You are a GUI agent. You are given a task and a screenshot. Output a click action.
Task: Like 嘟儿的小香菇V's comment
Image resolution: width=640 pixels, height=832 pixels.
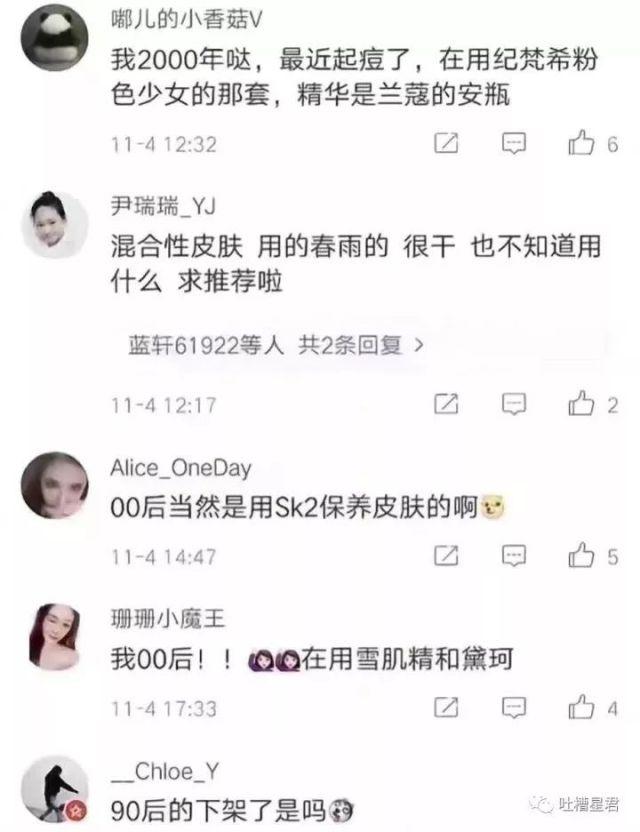(x=582, y=143)
